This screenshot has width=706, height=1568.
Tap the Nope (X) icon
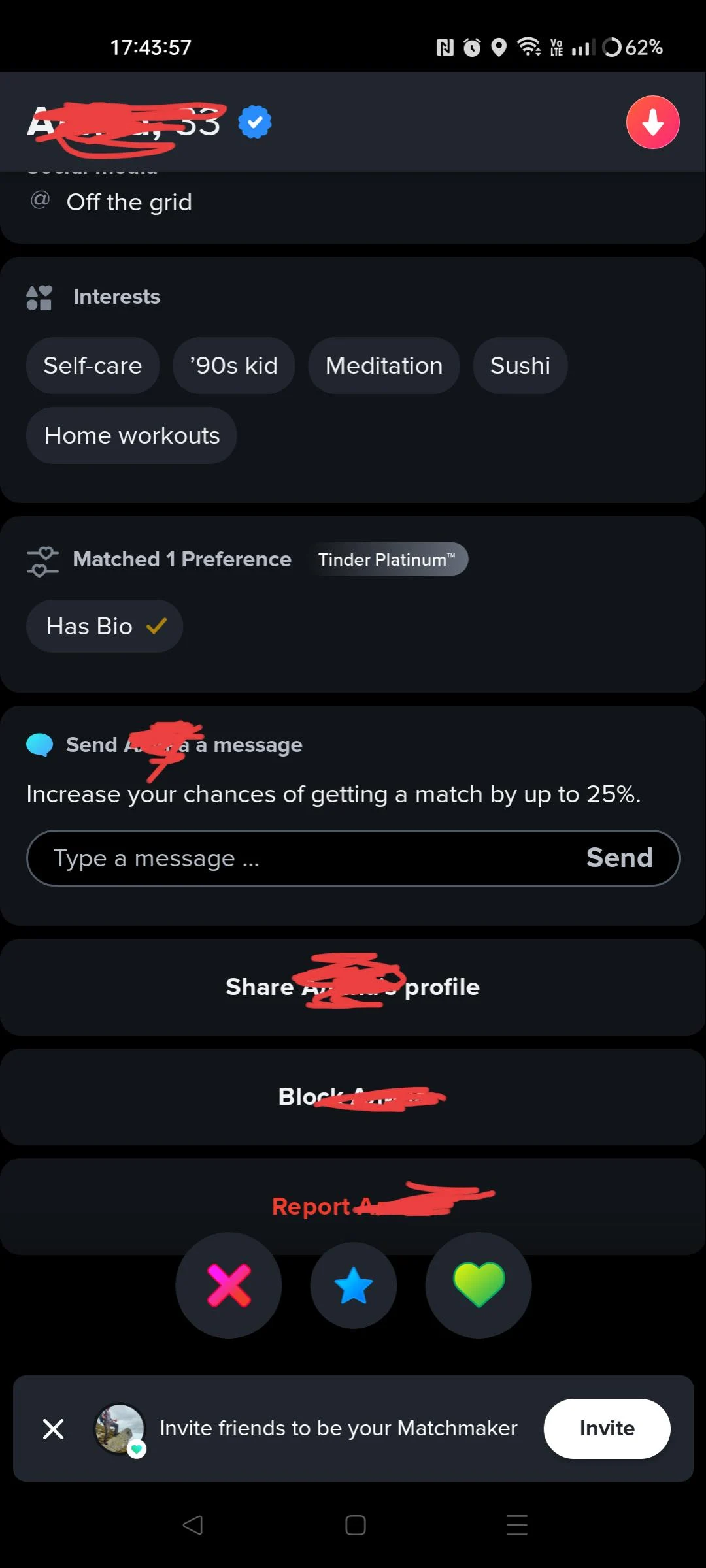[228, 1284]
